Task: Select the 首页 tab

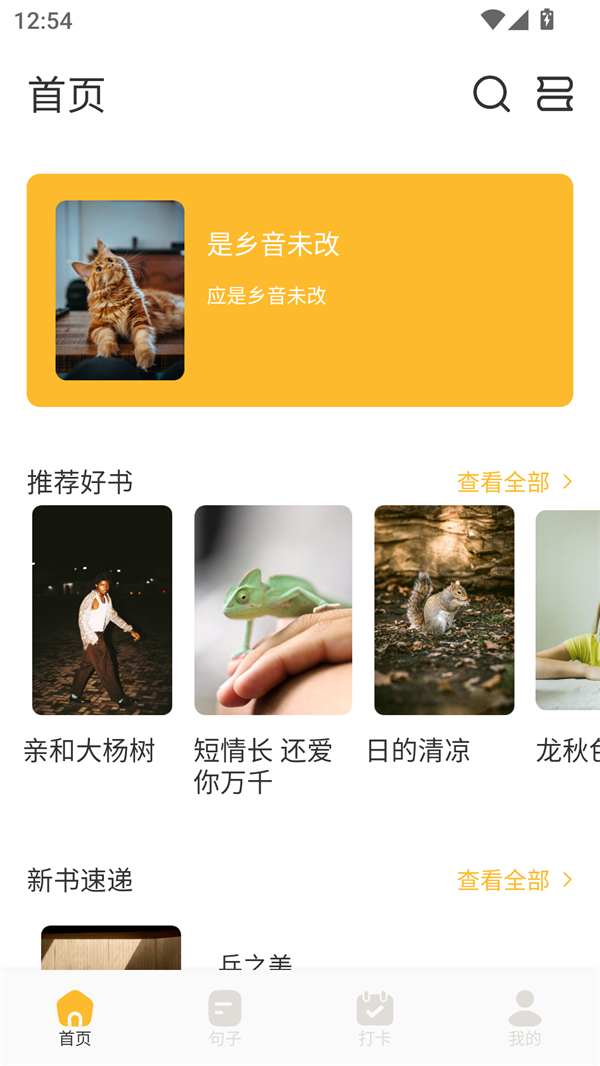Action: 75,1017
